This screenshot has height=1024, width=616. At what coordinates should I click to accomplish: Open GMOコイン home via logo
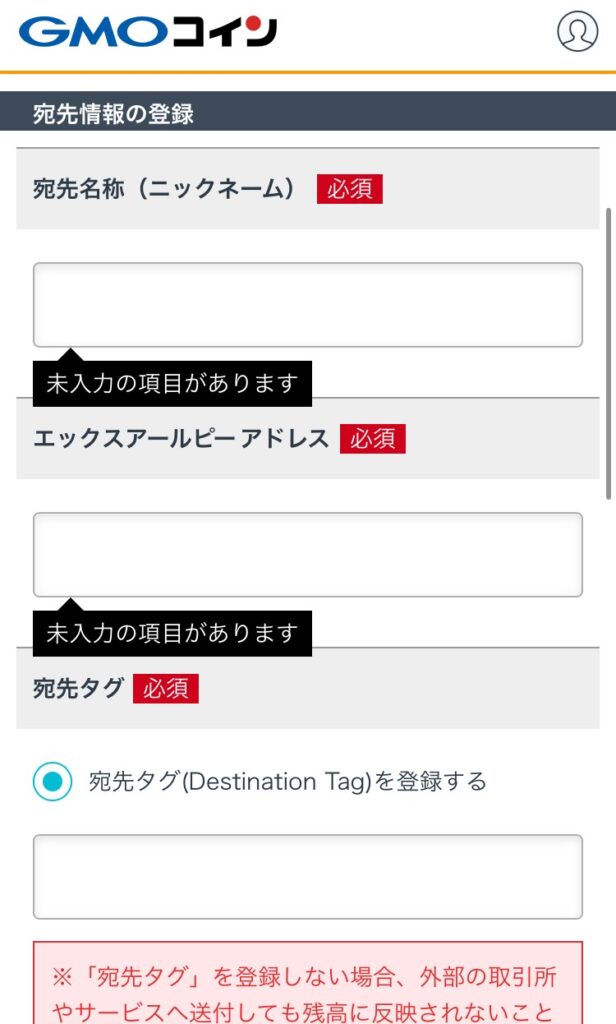pos(148,31)
